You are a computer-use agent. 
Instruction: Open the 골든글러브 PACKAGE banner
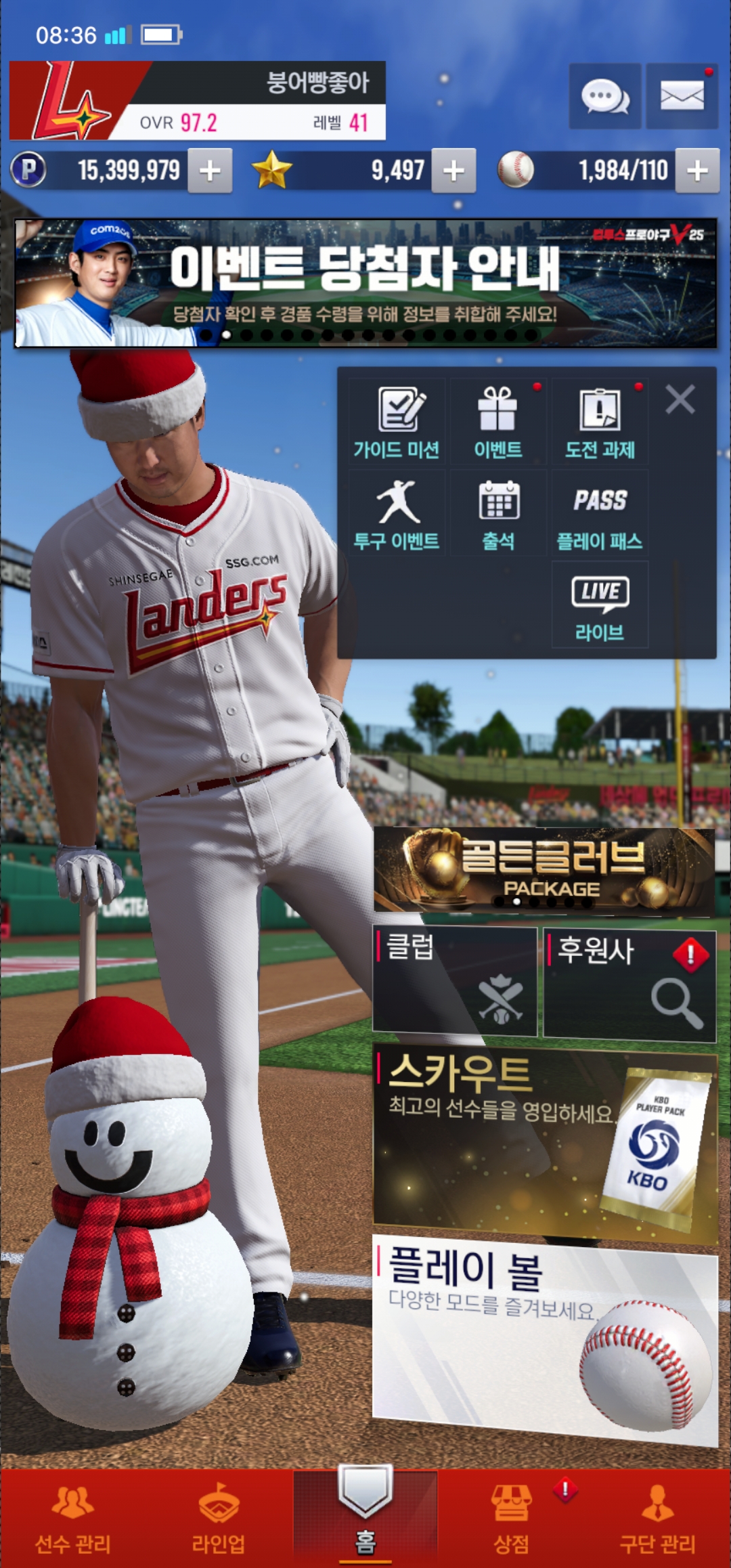(x=544, y=871)
